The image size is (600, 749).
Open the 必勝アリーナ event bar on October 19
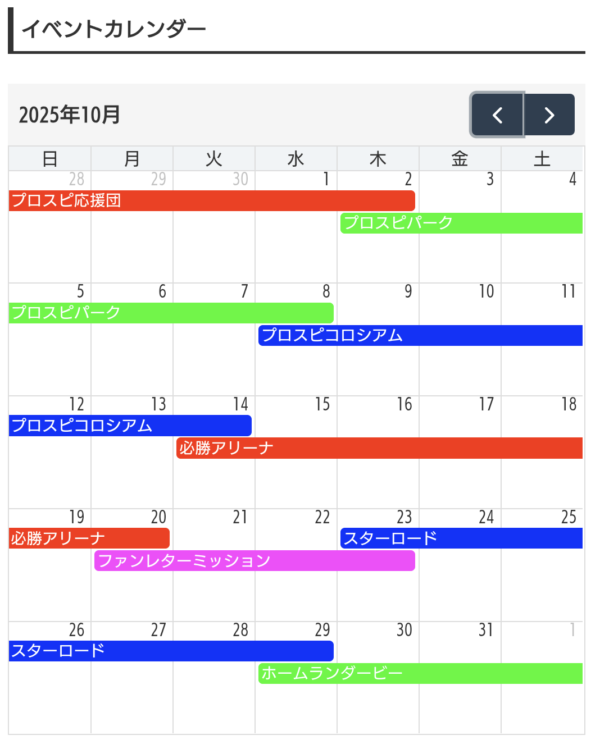89,538
